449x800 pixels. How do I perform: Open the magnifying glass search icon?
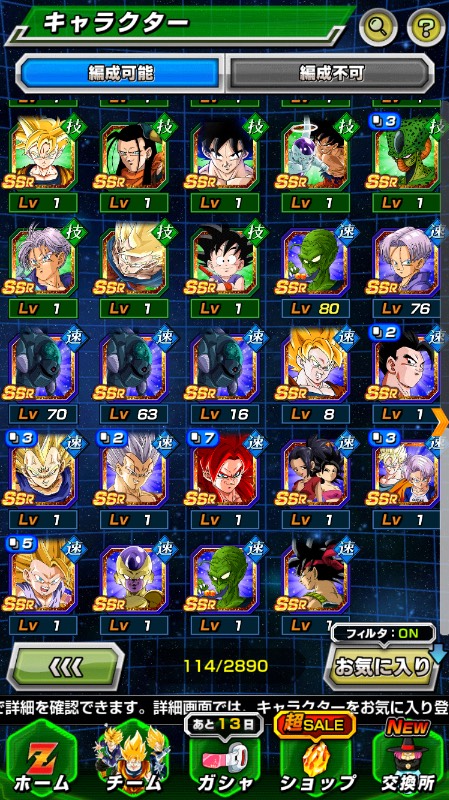[378, 26]
